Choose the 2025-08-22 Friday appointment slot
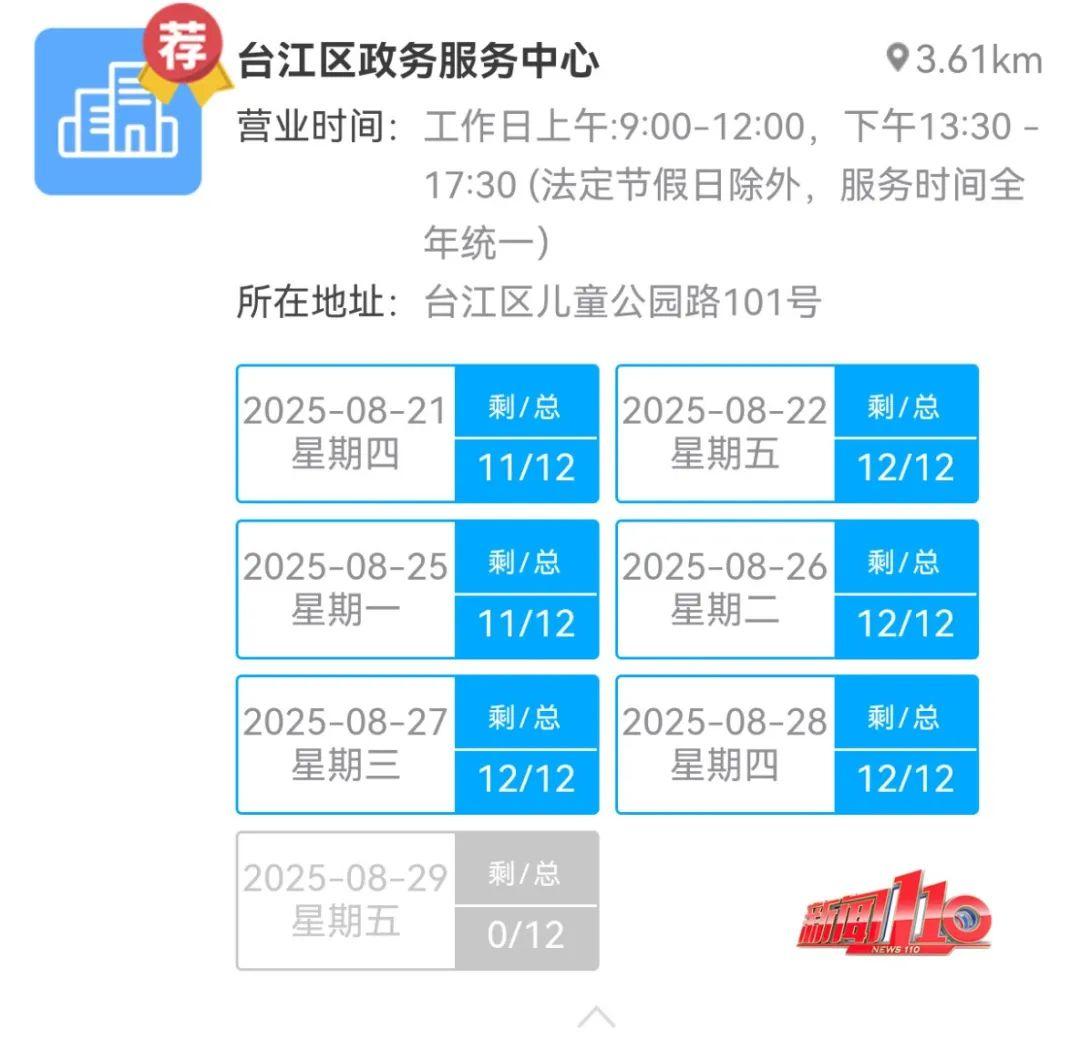This screenshot has width=1080, height=1040. click(x=796, y=433)
